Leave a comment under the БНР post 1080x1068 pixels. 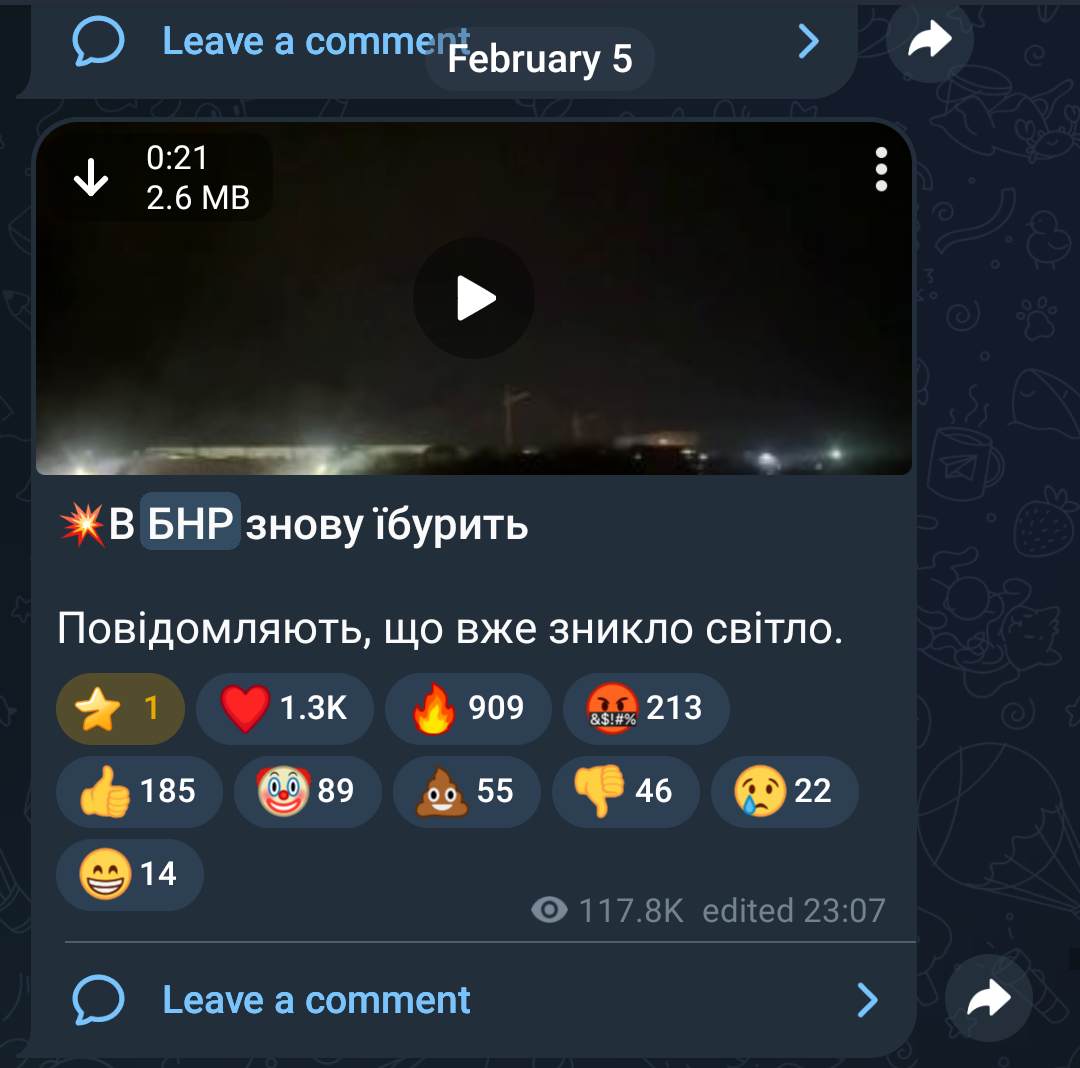[316, 1000]
